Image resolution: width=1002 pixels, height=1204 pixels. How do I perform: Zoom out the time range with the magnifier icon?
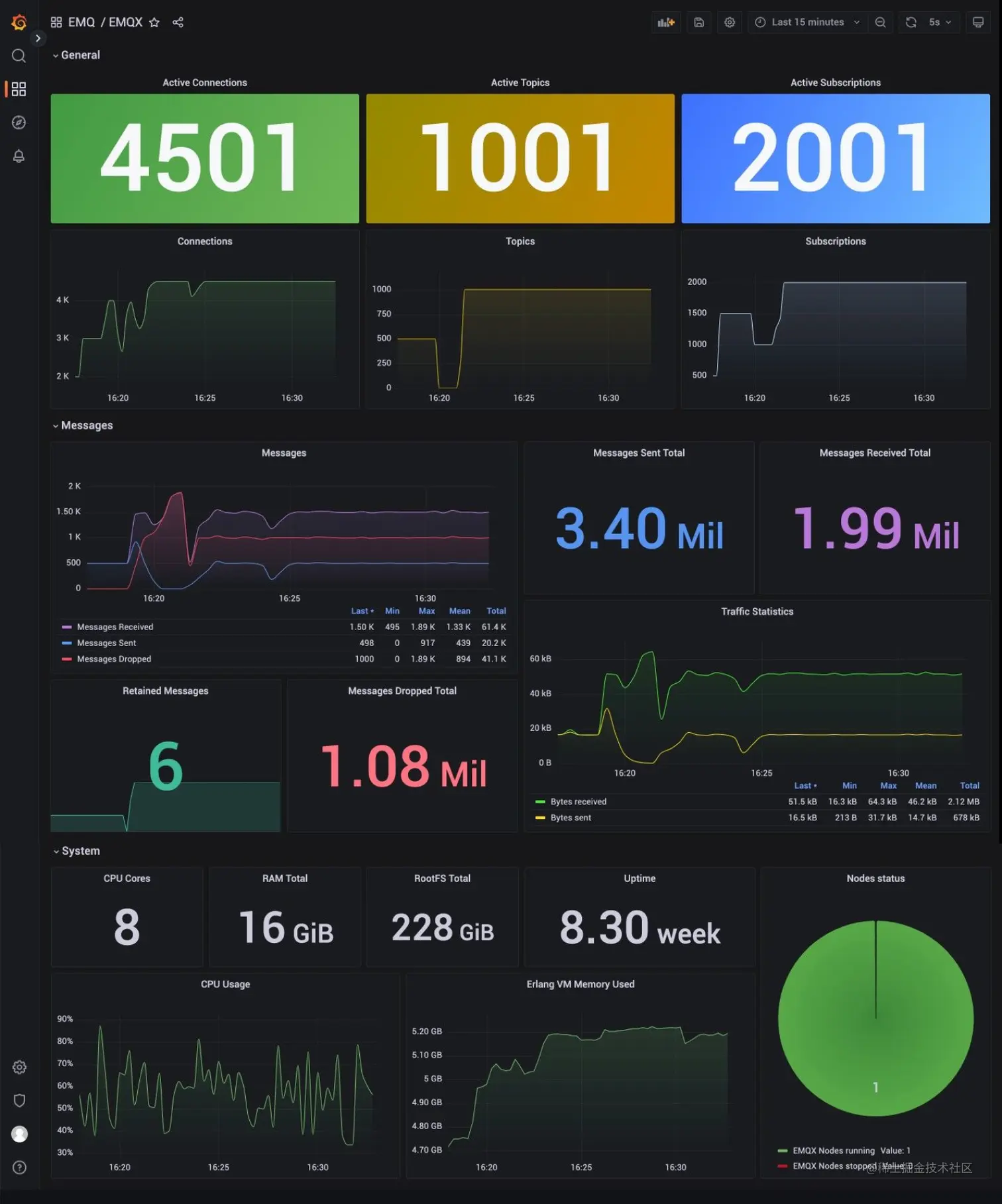pyautogui.click(x=880, y=22)
